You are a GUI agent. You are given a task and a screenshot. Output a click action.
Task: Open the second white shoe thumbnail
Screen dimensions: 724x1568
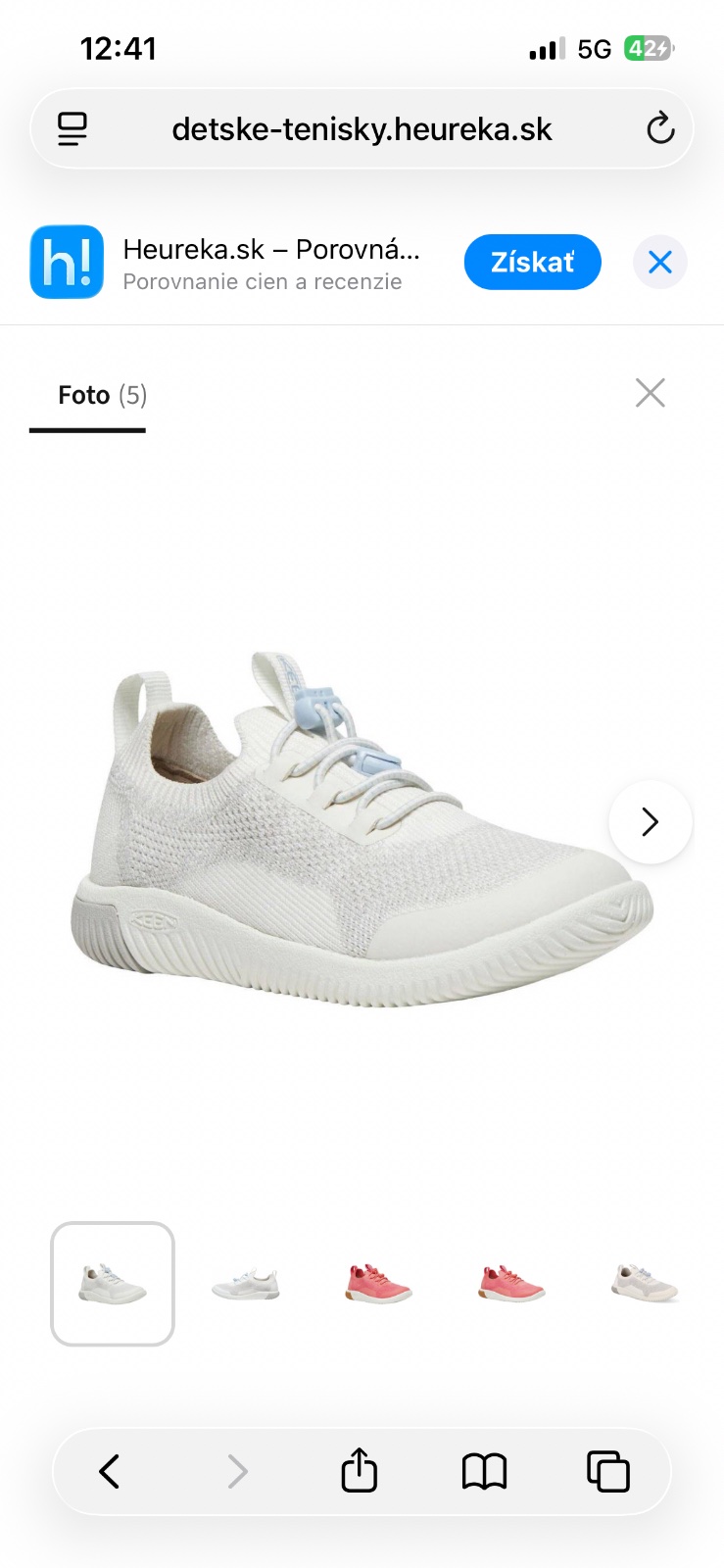245,1284
